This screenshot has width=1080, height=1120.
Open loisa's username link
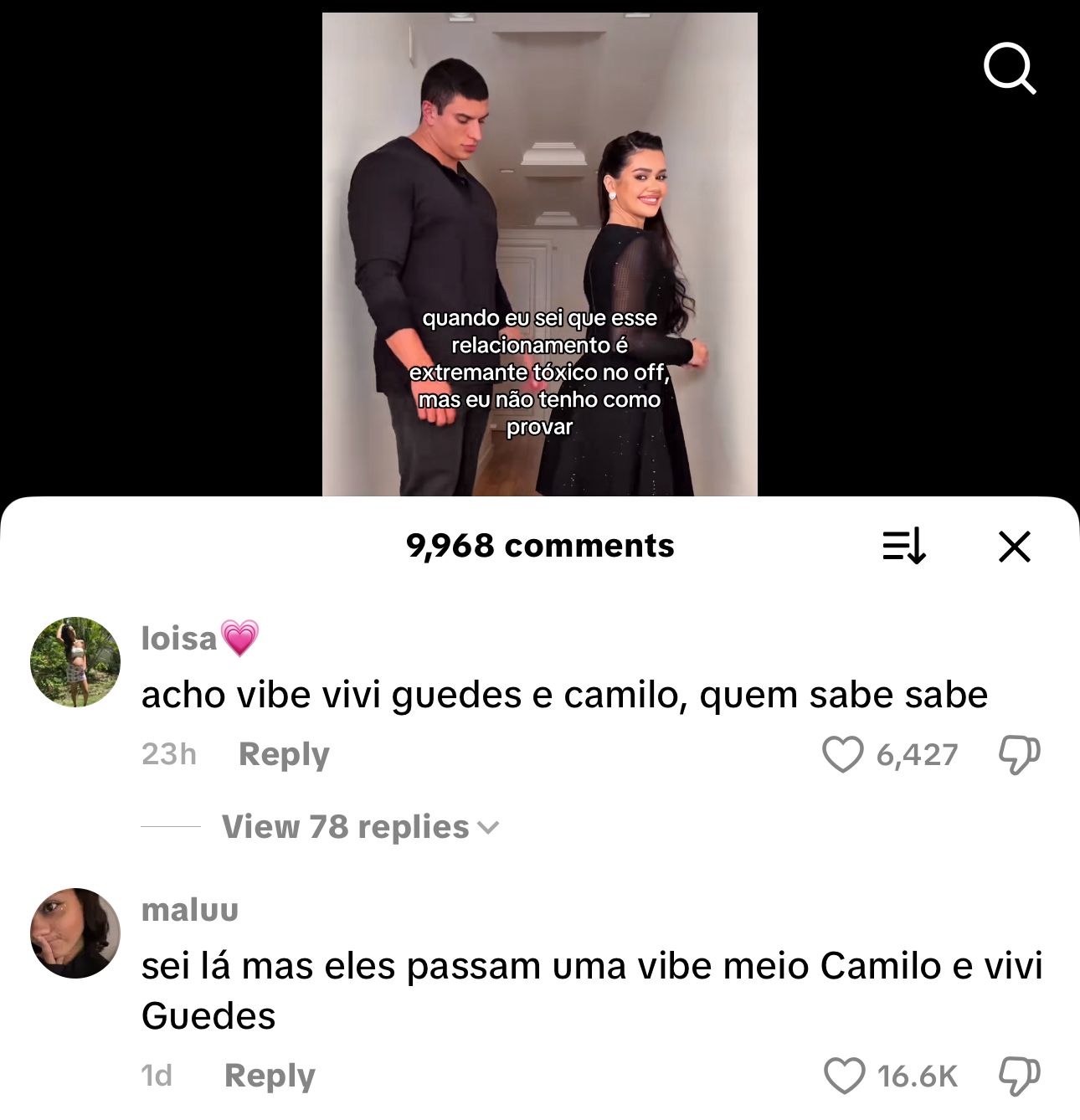tap(179, 639)
